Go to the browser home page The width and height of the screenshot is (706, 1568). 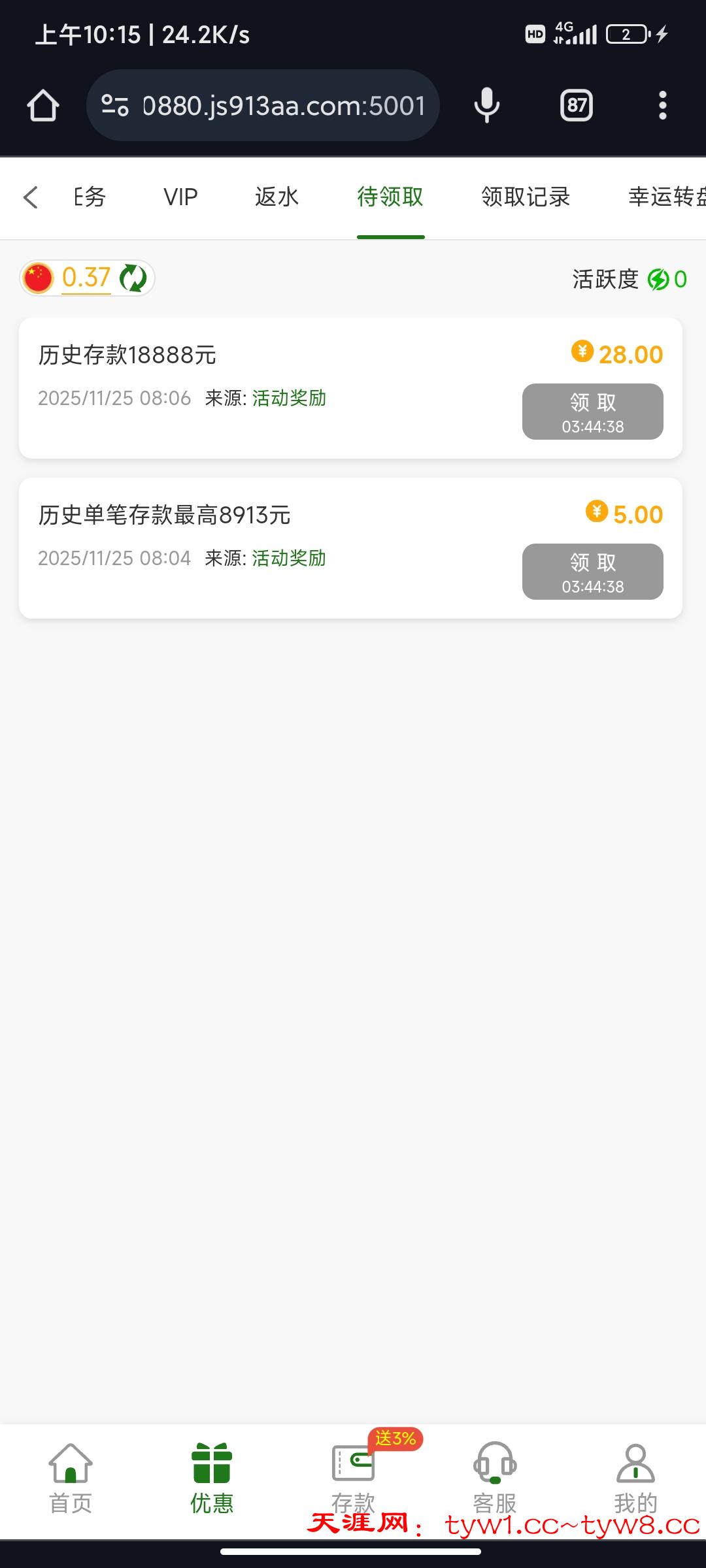(x=43, y=106)
